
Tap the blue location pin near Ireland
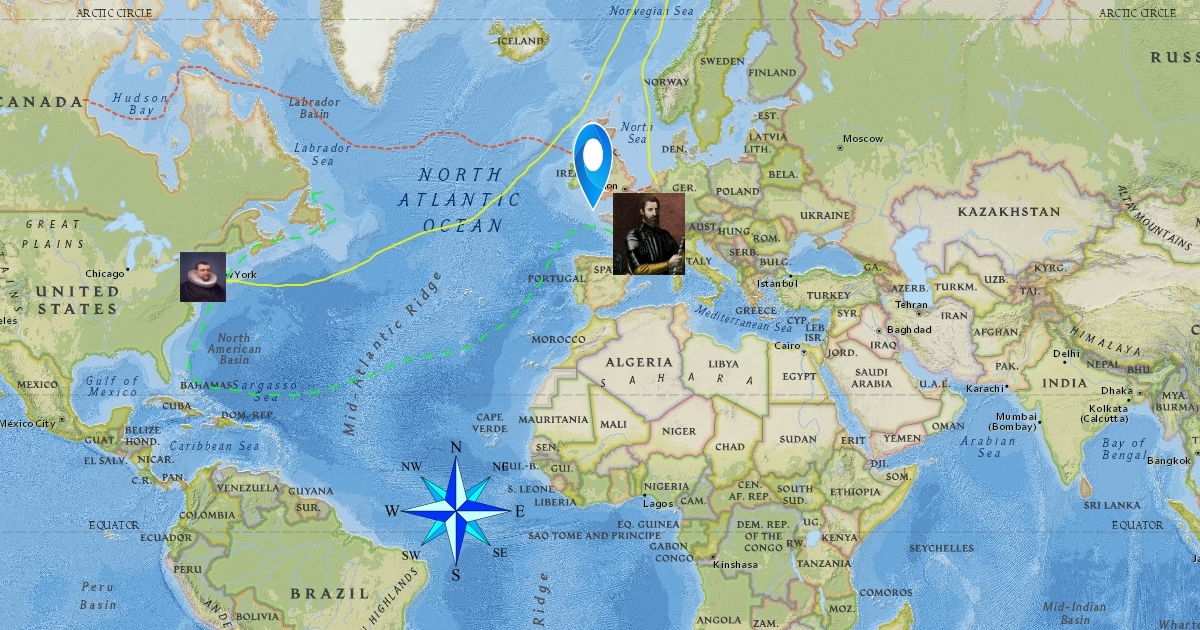595,160
